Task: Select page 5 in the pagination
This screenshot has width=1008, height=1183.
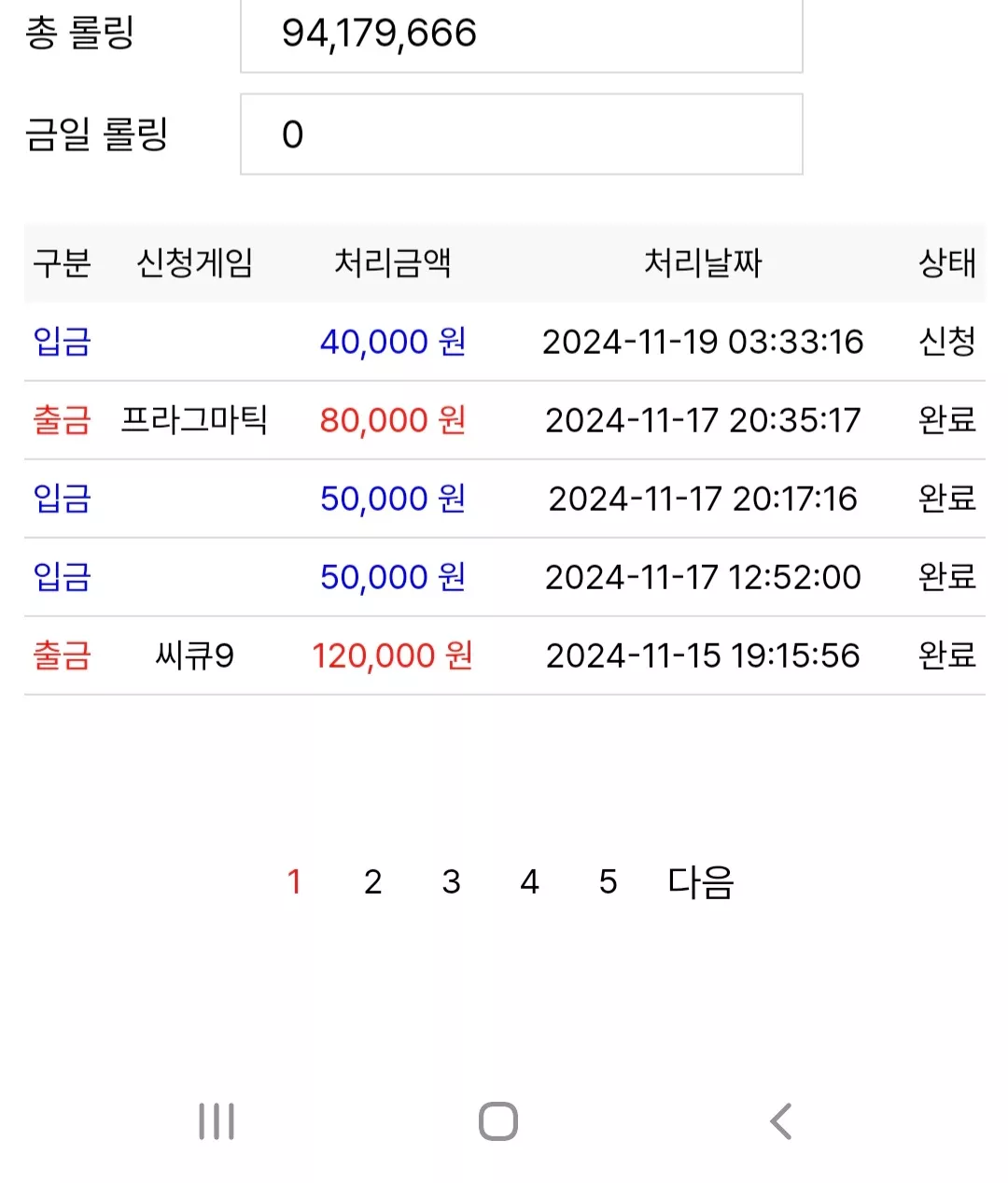Action: coord(608,881)
